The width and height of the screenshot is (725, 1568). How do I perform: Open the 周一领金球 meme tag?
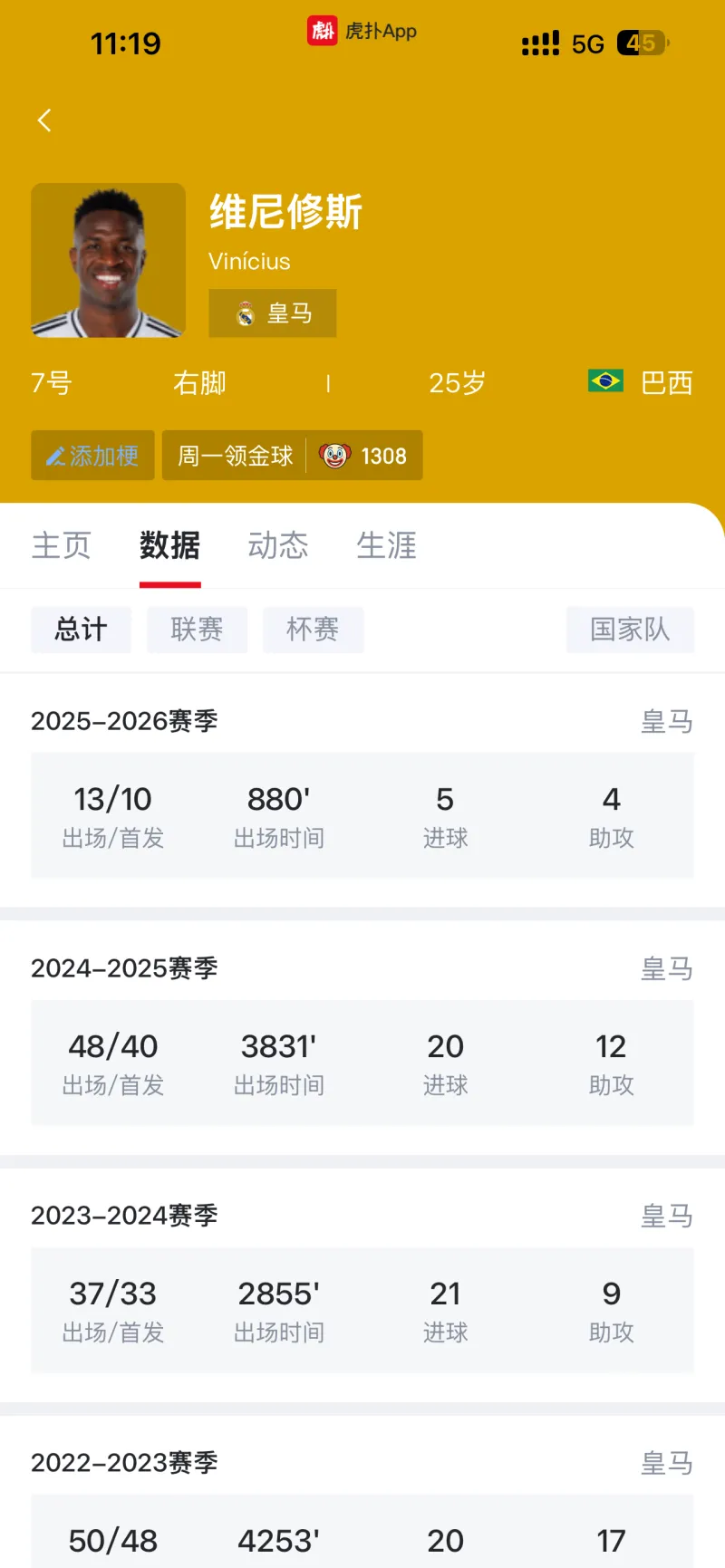coord(236,456)
